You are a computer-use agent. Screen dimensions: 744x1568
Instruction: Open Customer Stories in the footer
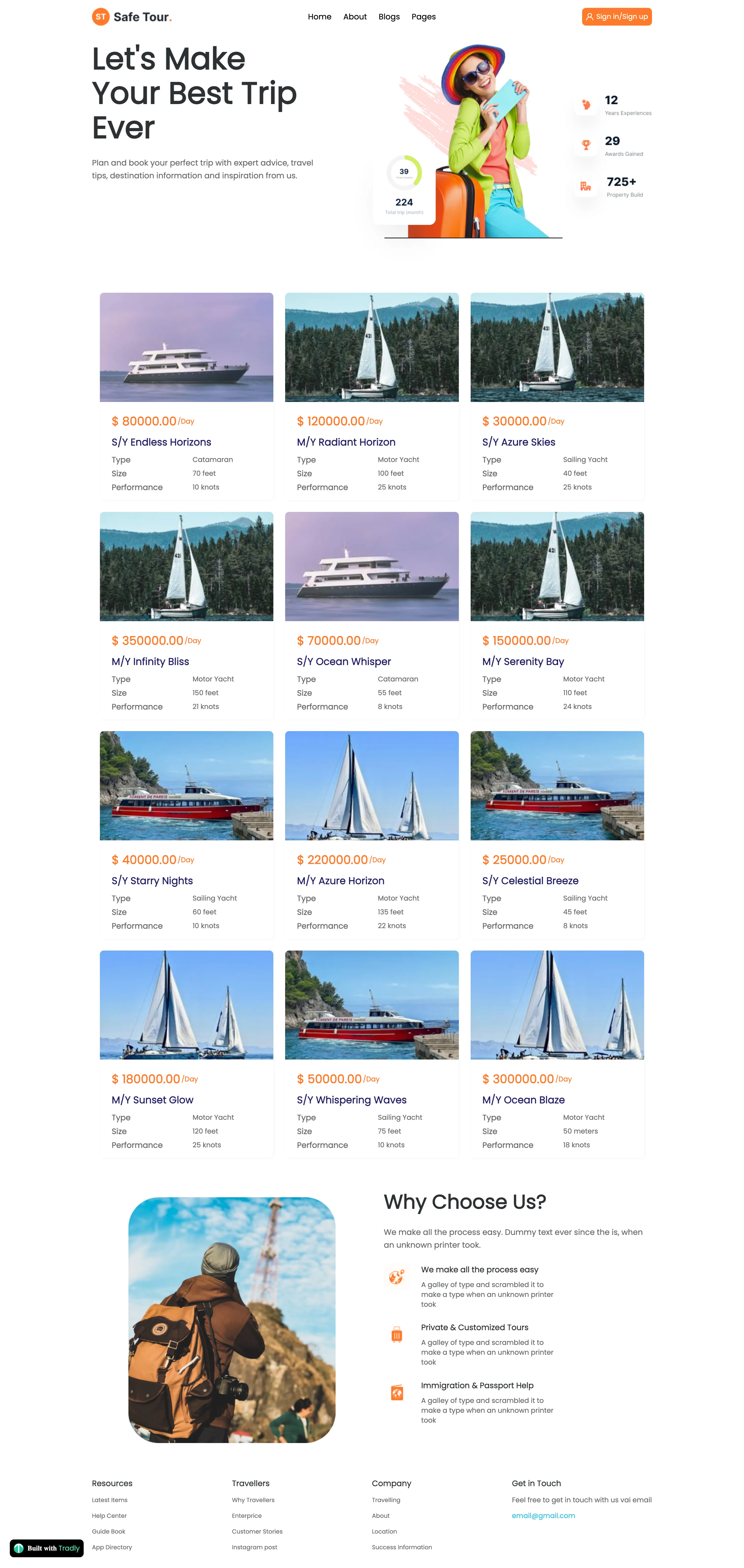click(257, 1531)
